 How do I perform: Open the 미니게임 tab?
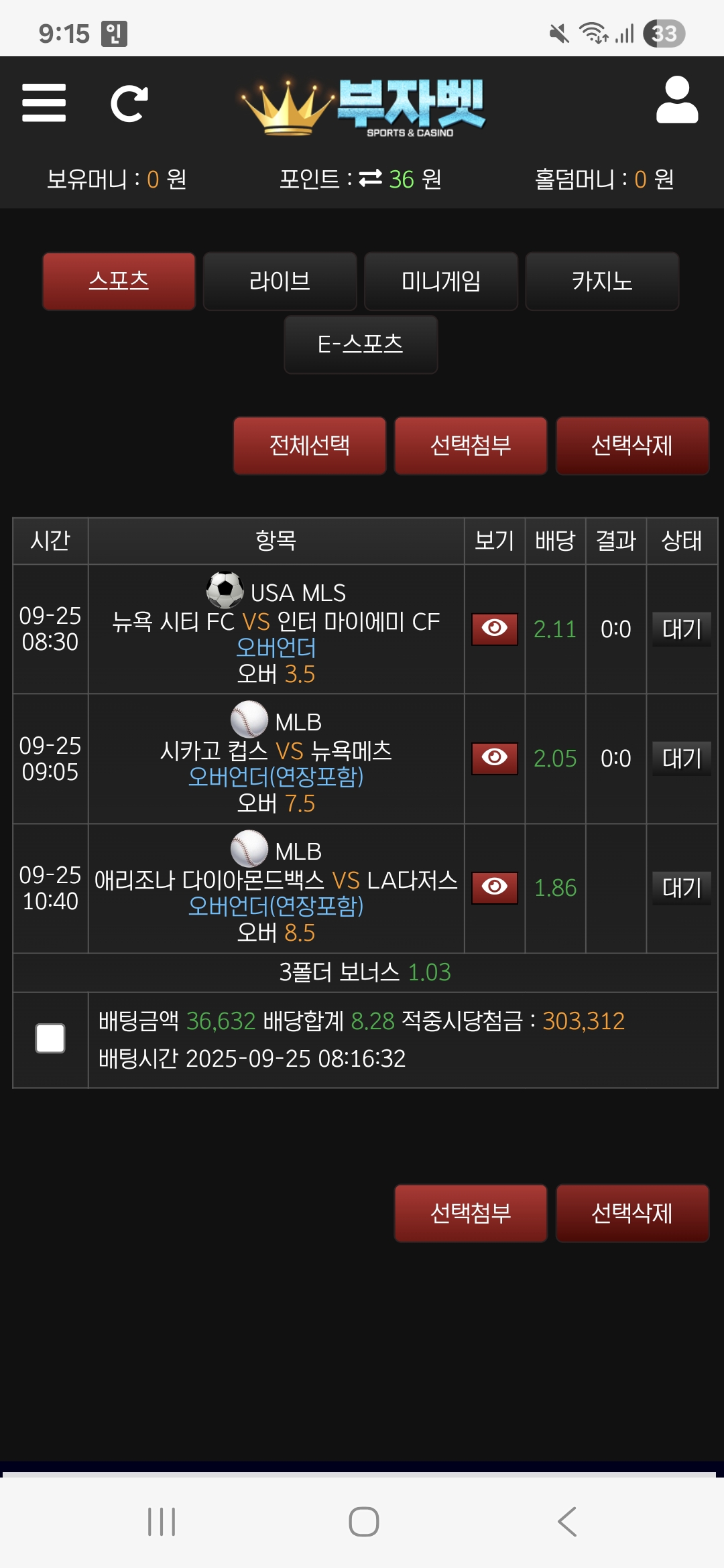click(441, 281)
